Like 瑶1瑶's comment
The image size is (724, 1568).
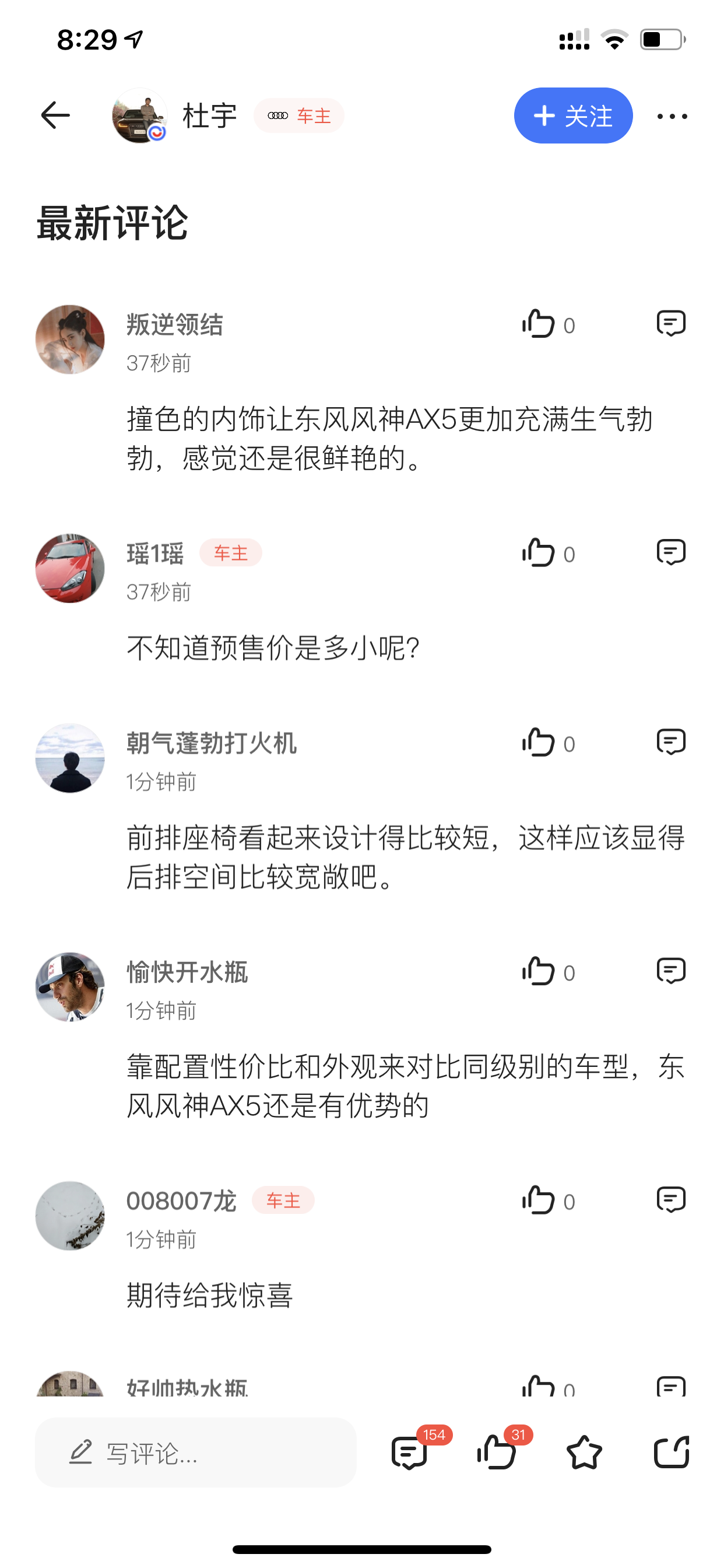coord(539,552)
